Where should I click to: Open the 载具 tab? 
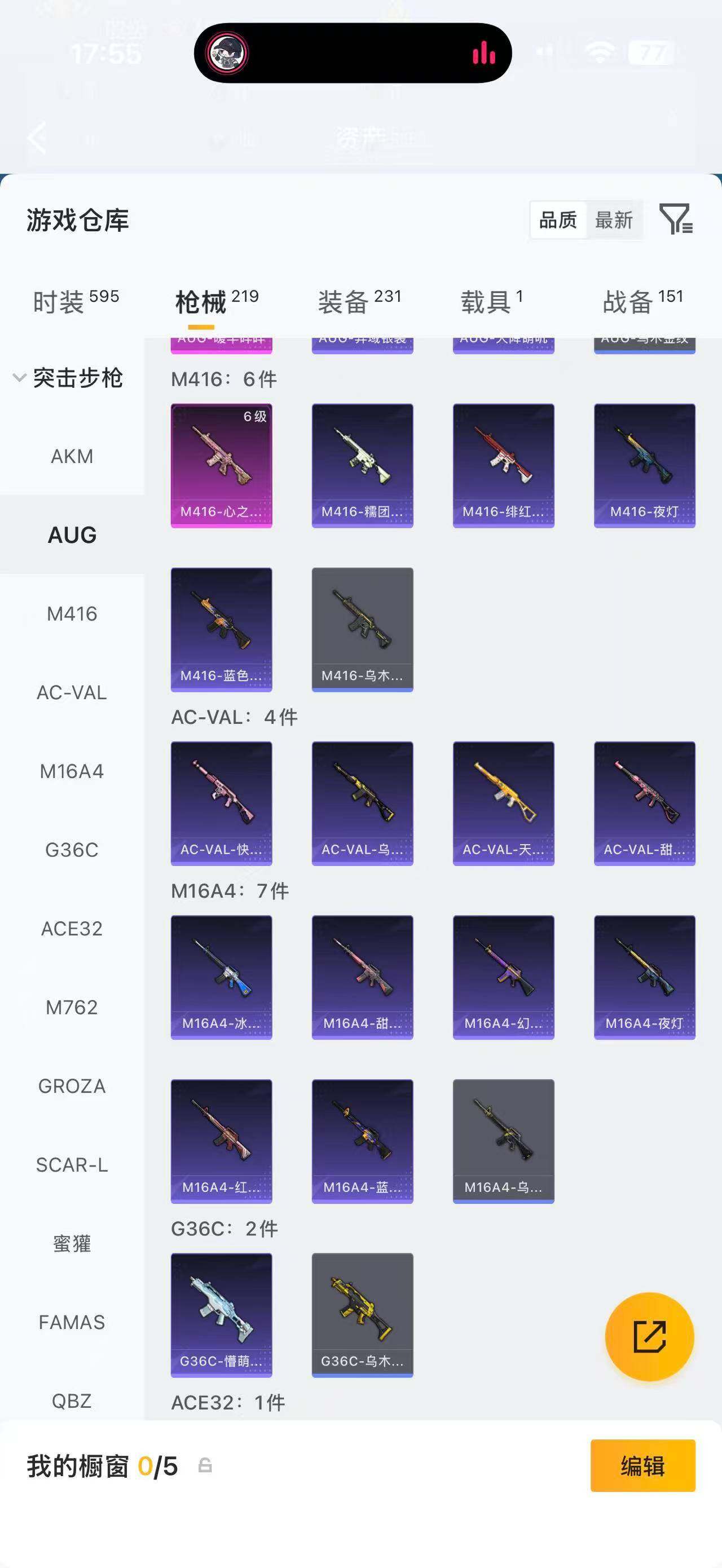coord(491,301)
